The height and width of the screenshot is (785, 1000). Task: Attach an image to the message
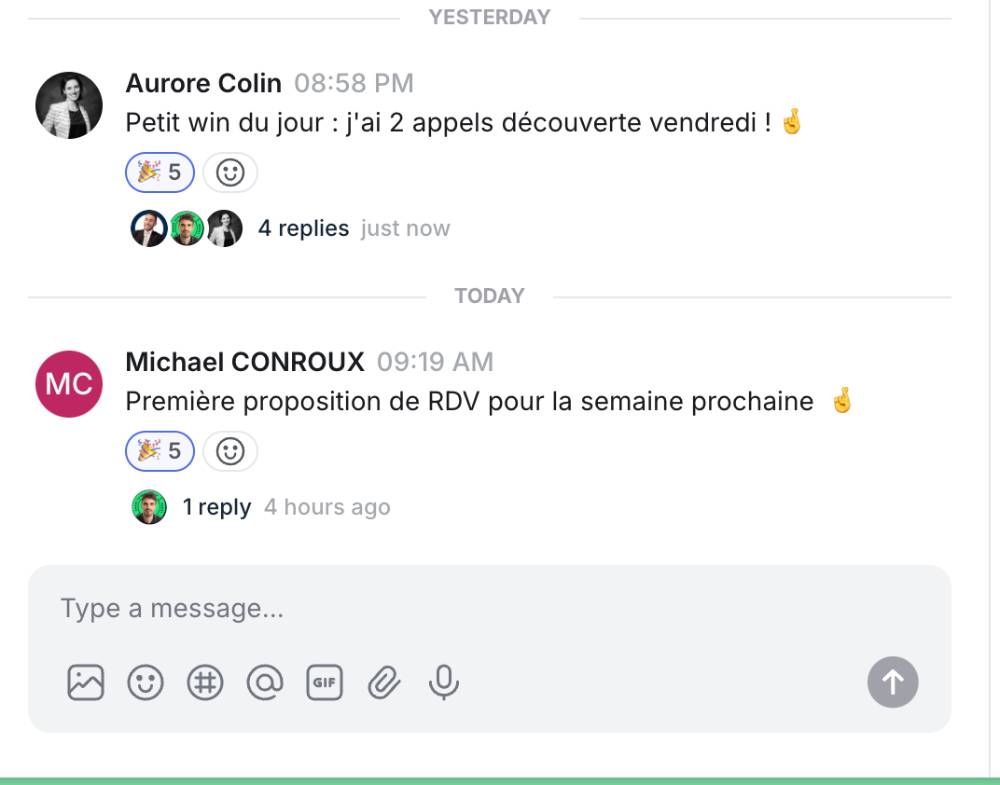86,683
